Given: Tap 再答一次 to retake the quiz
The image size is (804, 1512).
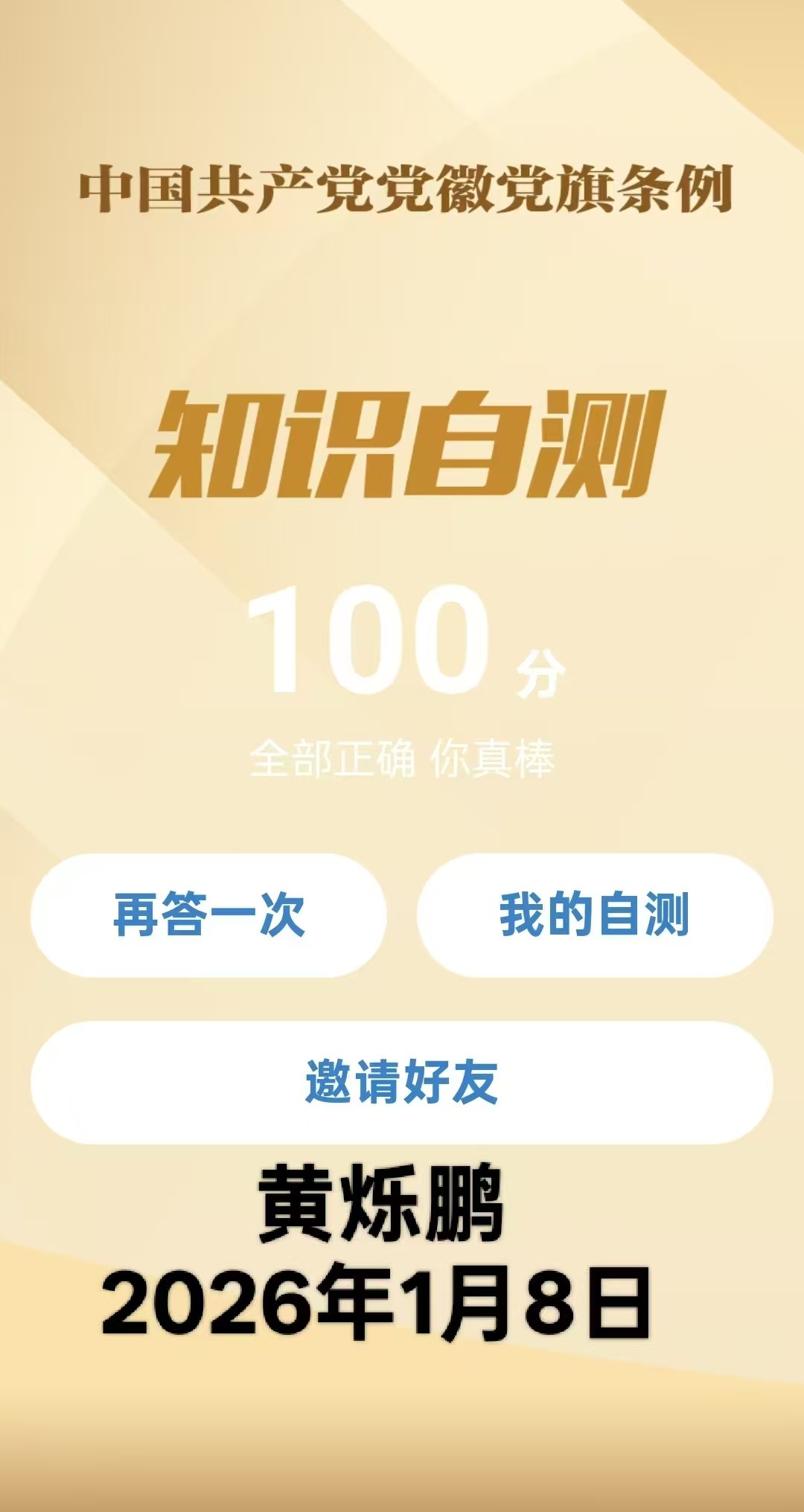Looking at the screenshot, I should click(208, 915).
